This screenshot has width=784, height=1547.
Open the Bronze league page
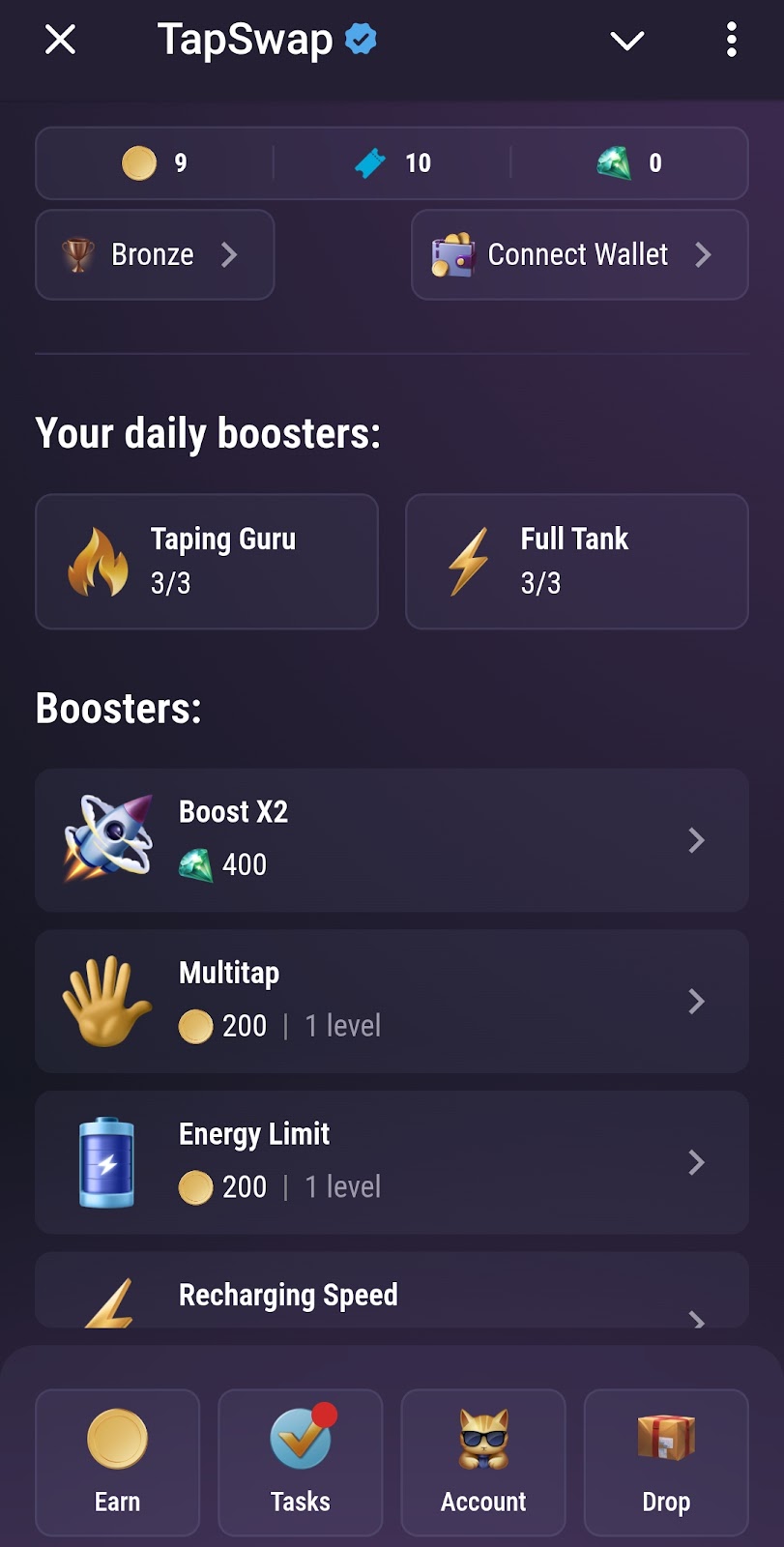coord(155,255)
